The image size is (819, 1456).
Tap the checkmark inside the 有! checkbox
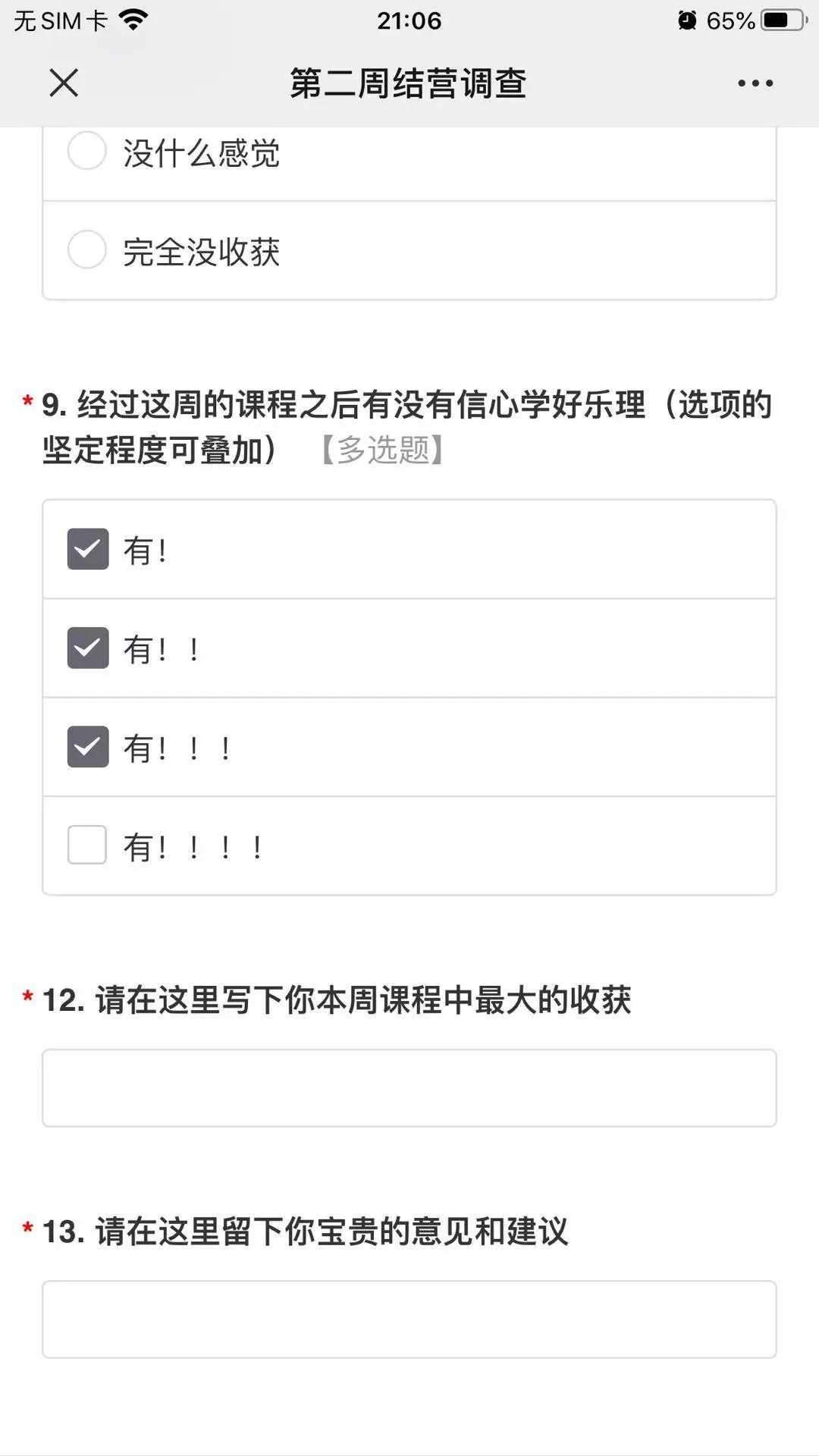86,549
